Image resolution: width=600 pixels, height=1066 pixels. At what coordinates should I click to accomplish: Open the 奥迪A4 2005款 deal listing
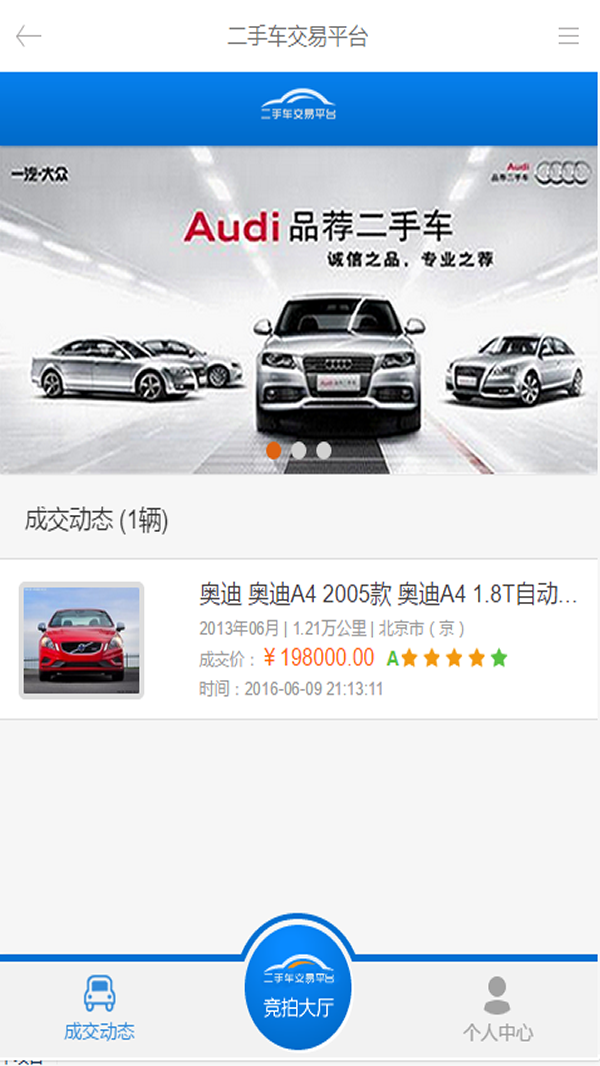coord(300,639)
